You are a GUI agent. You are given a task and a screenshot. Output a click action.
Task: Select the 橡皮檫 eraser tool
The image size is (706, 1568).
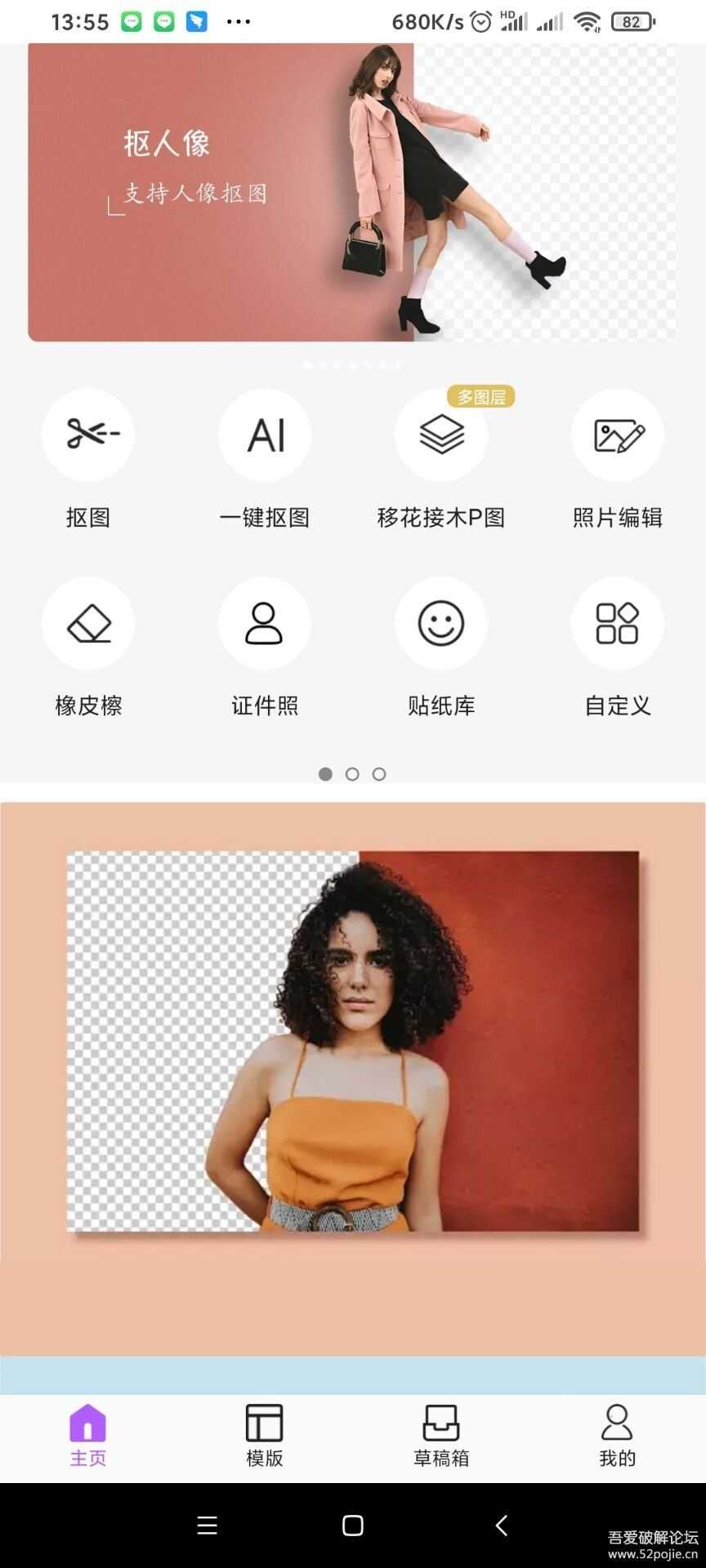[x=88, y=623]
